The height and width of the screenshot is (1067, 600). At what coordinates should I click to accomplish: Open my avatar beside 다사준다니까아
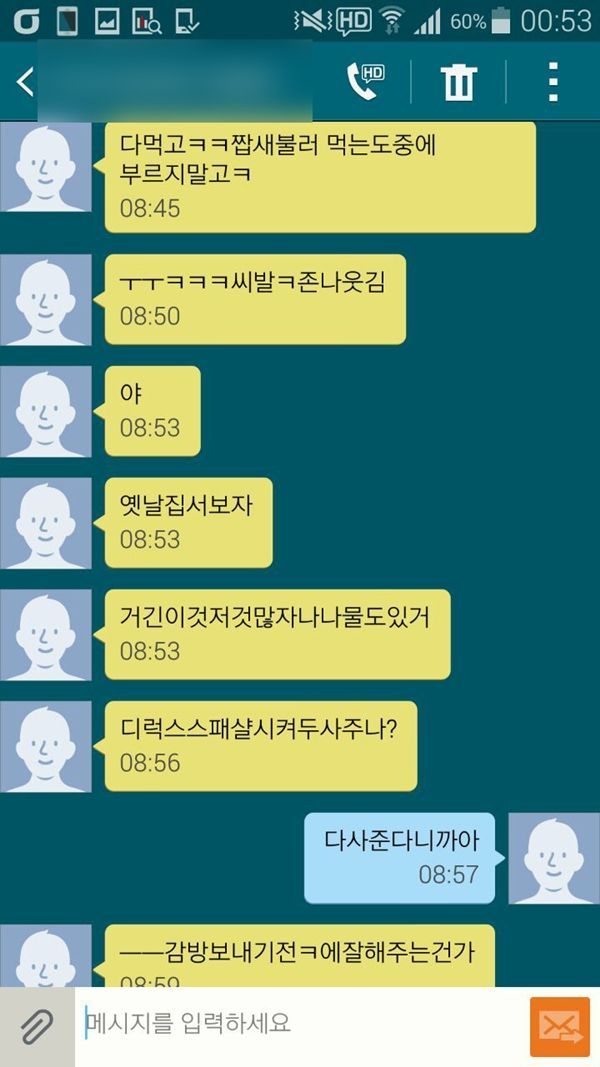tap(553, 858)
